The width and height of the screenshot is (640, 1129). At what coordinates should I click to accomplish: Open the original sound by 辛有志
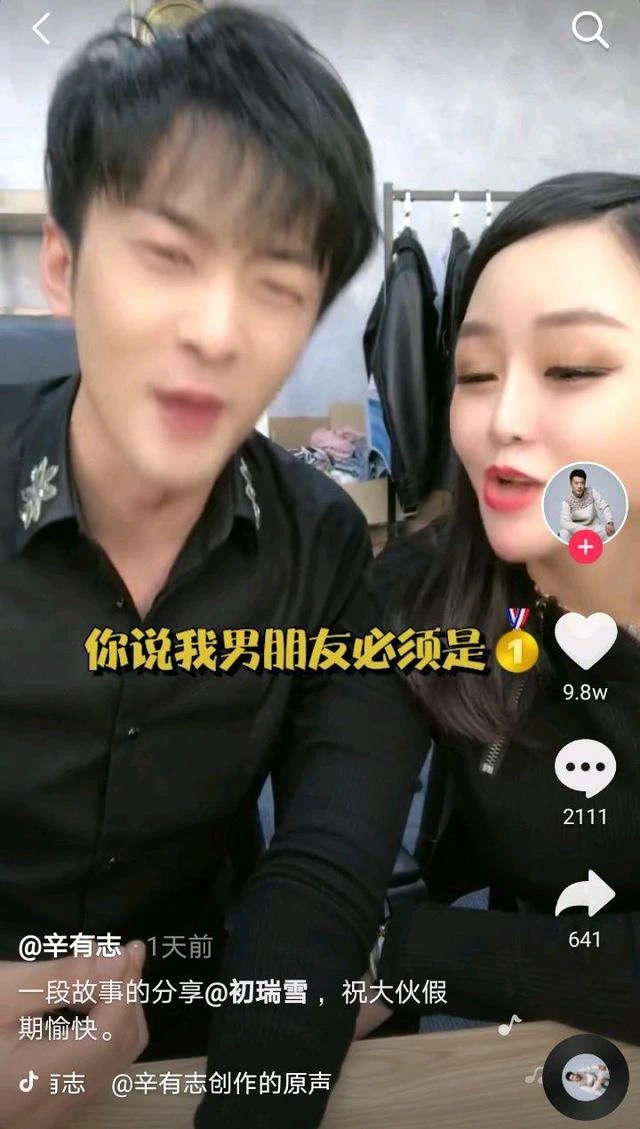click(x=220, y=1083)
